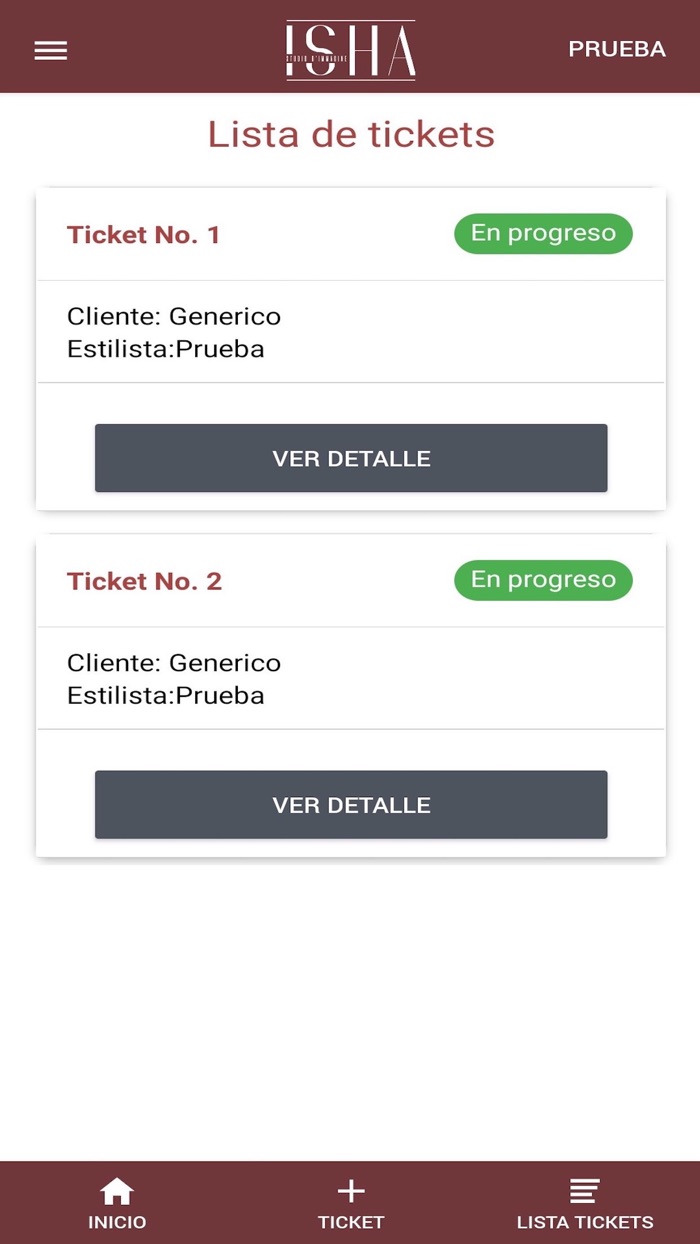The image size is (700, 1244).
Task: Create a new ticket from bottom bar
Action: [x=351, y=1203]
